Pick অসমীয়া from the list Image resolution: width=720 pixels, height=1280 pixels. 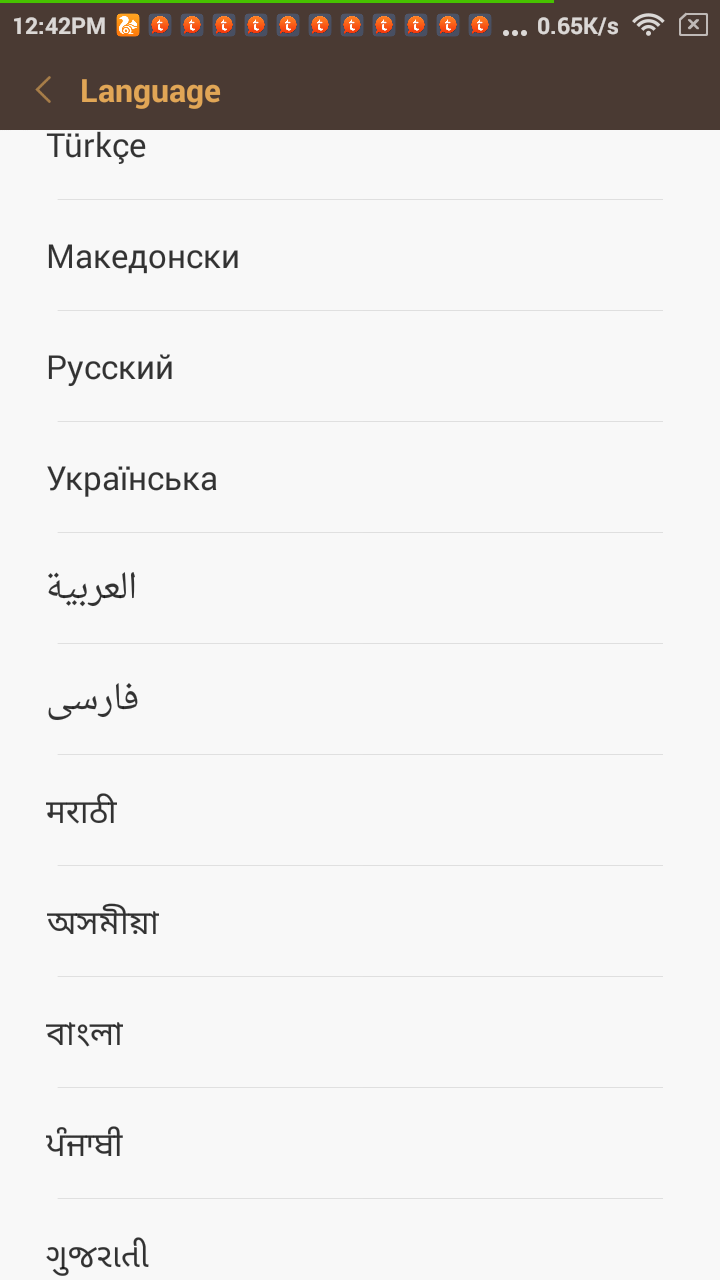click(103, 922)
